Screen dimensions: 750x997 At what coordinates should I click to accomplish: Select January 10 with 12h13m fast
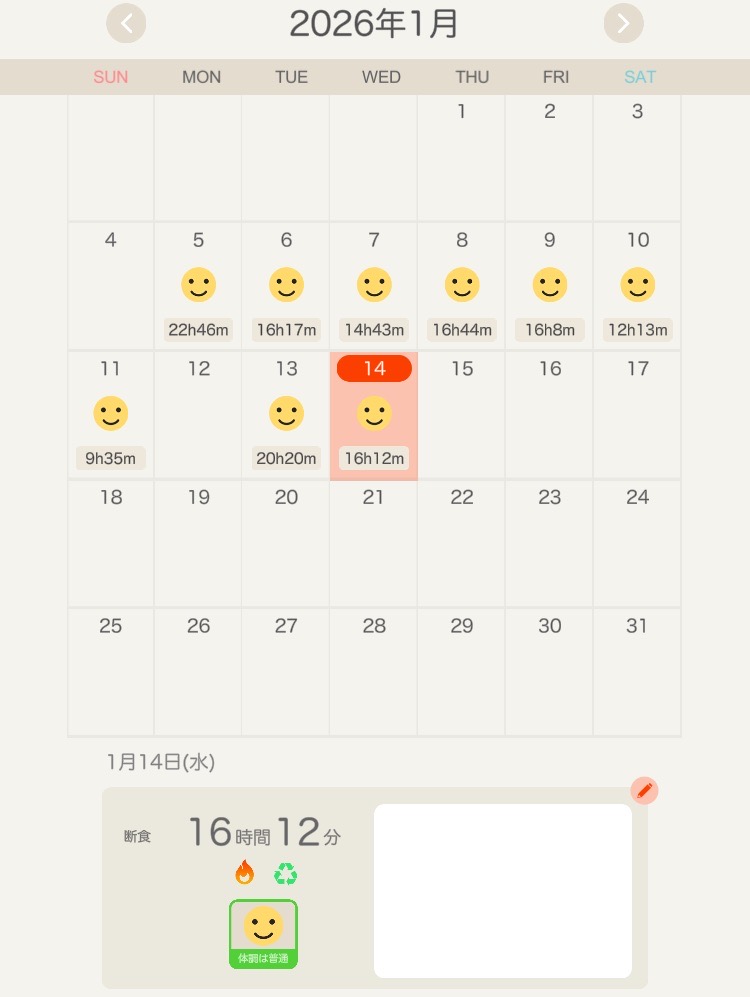tap(638, 286)
